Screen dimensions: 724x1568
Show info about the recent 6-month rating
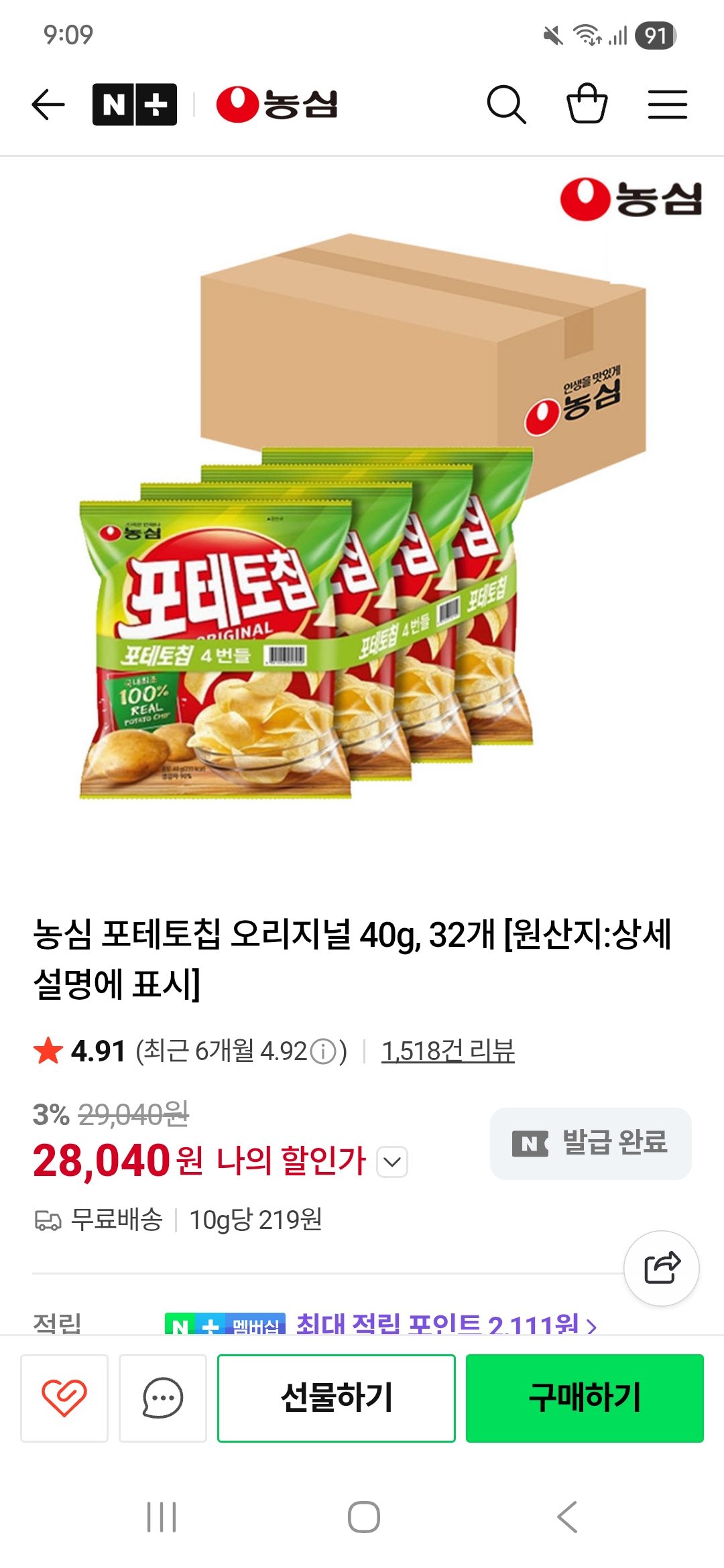324,1051
